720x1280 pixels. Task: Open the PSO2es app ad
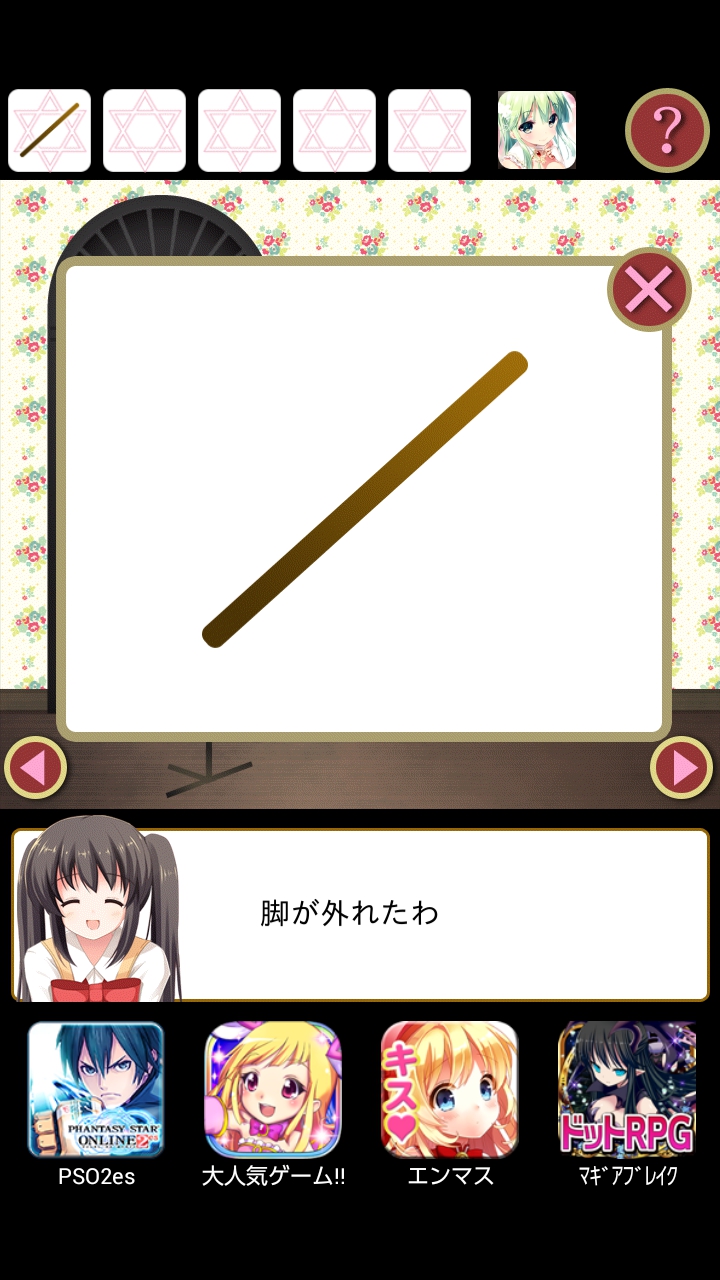tap(96, 1090)
